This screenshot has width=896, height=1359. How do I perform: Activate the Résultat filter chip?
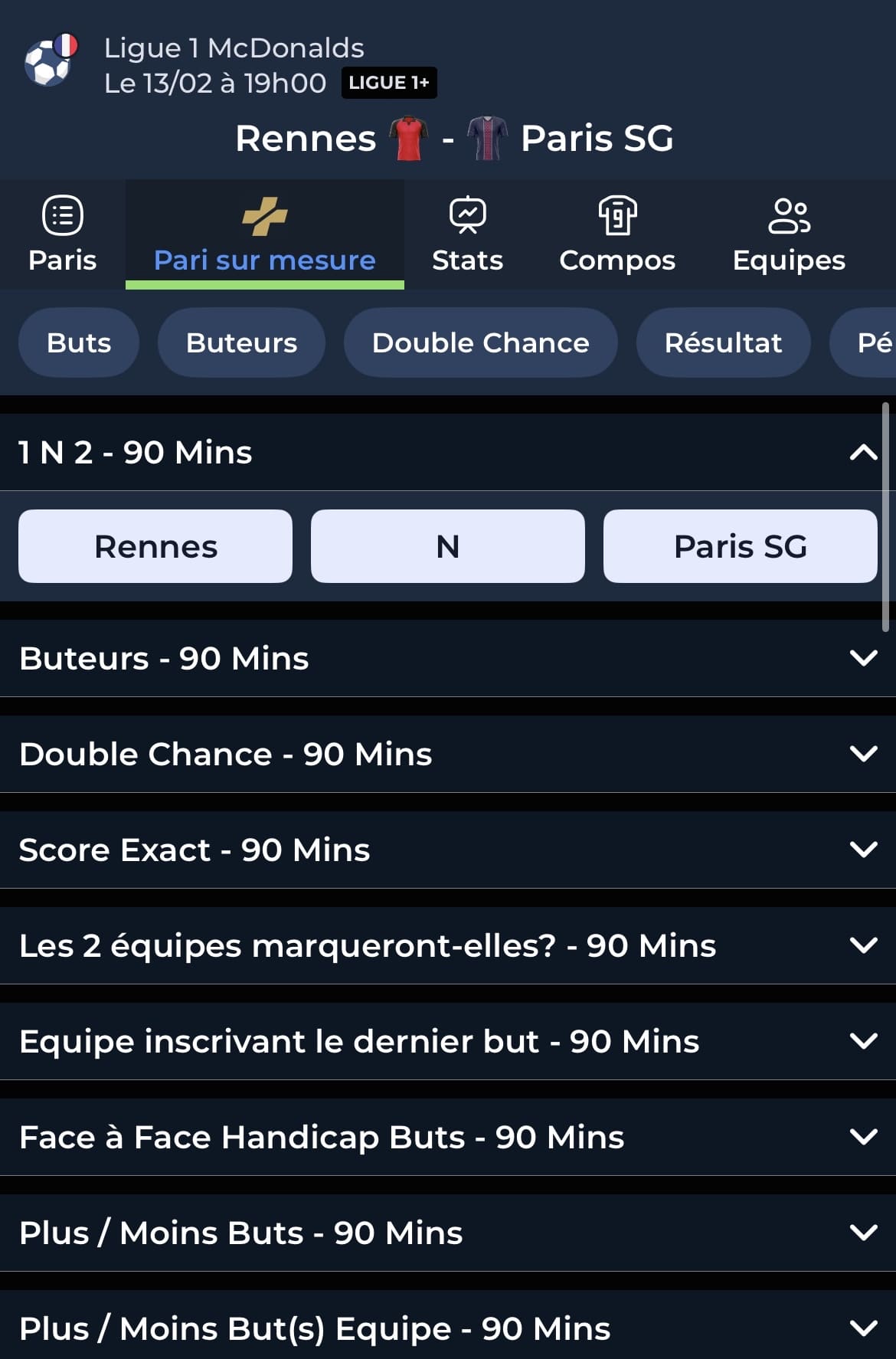coord(723,342)
